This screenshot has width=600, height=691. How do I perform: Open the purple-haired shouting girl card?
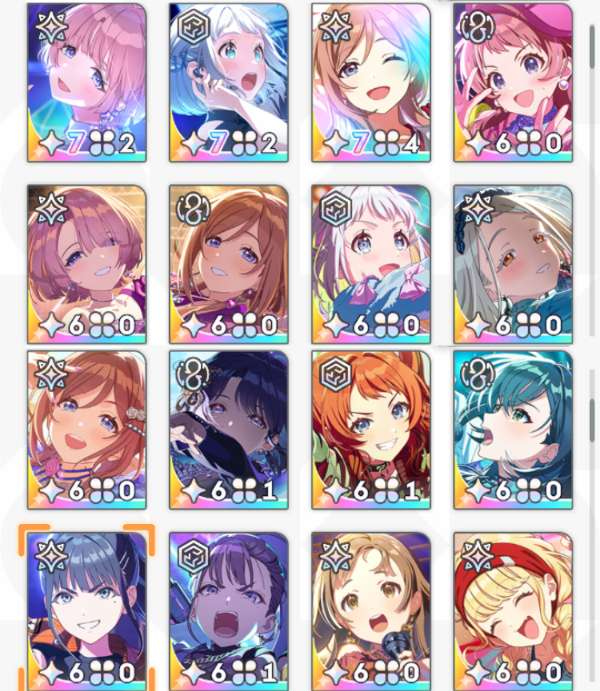(x=229, y=612)
